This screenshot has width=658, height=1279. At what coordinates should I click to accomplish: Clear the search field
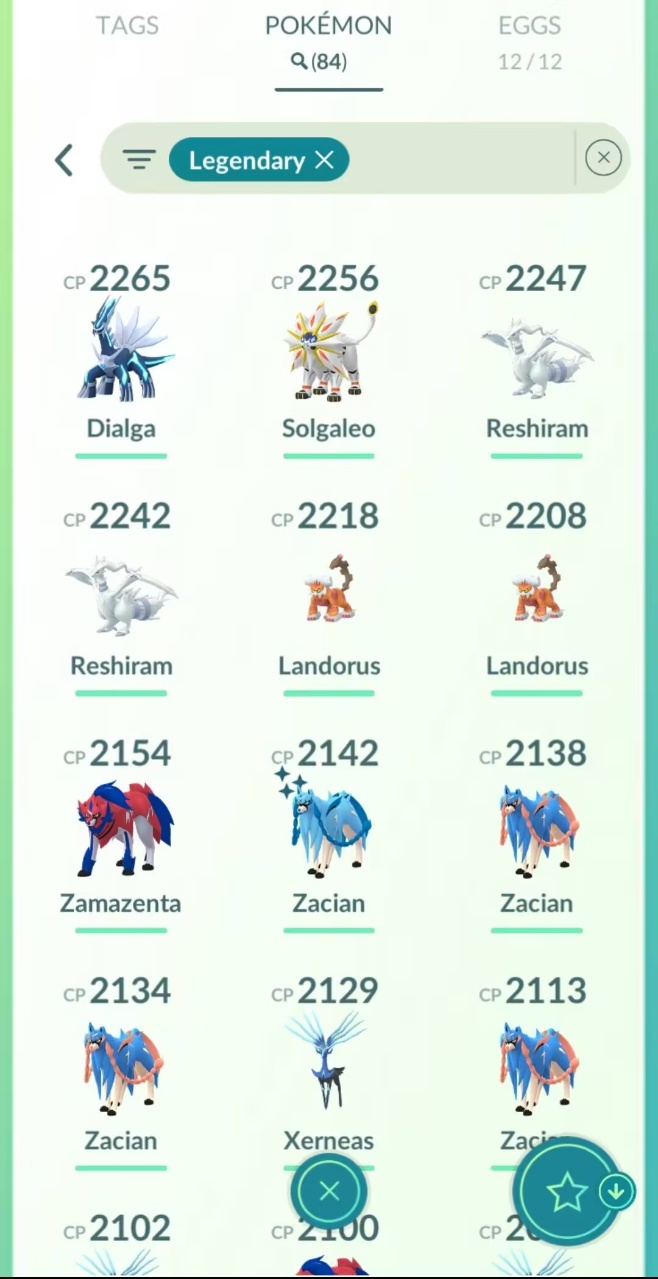coord(603,158)
